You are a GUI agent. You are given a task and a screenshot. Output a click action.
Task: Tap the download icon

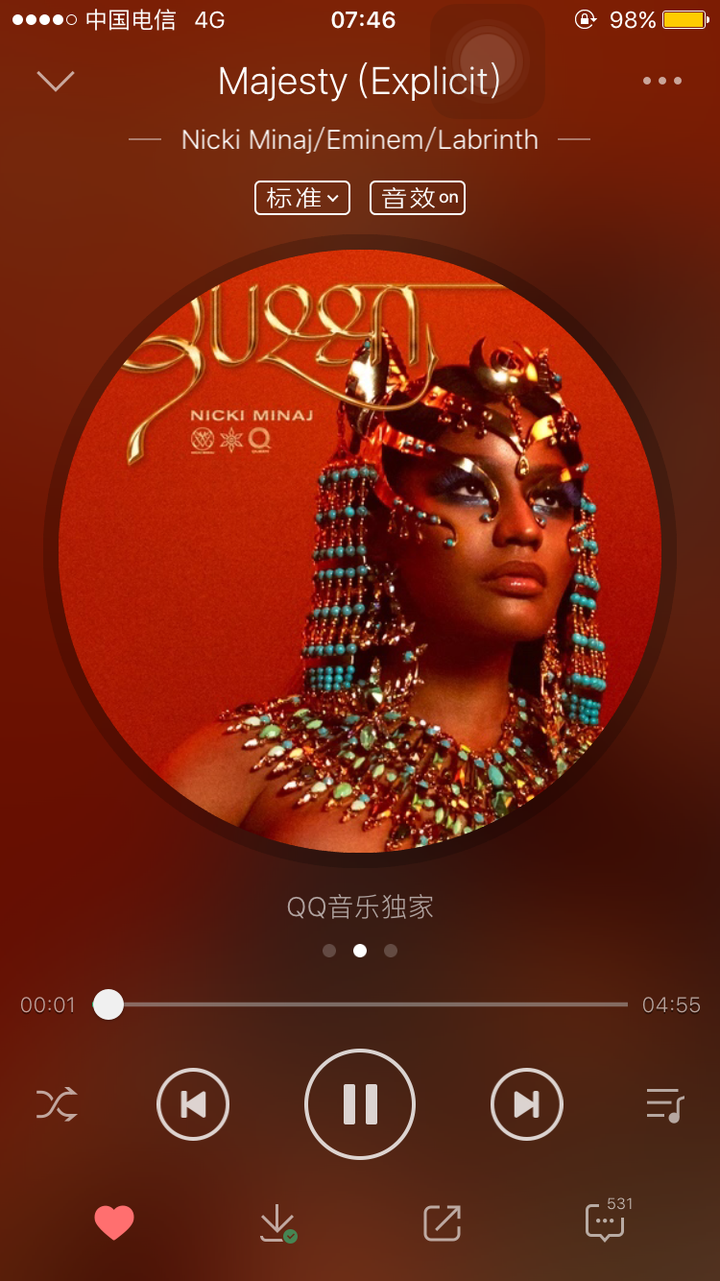coord(277,1223)
